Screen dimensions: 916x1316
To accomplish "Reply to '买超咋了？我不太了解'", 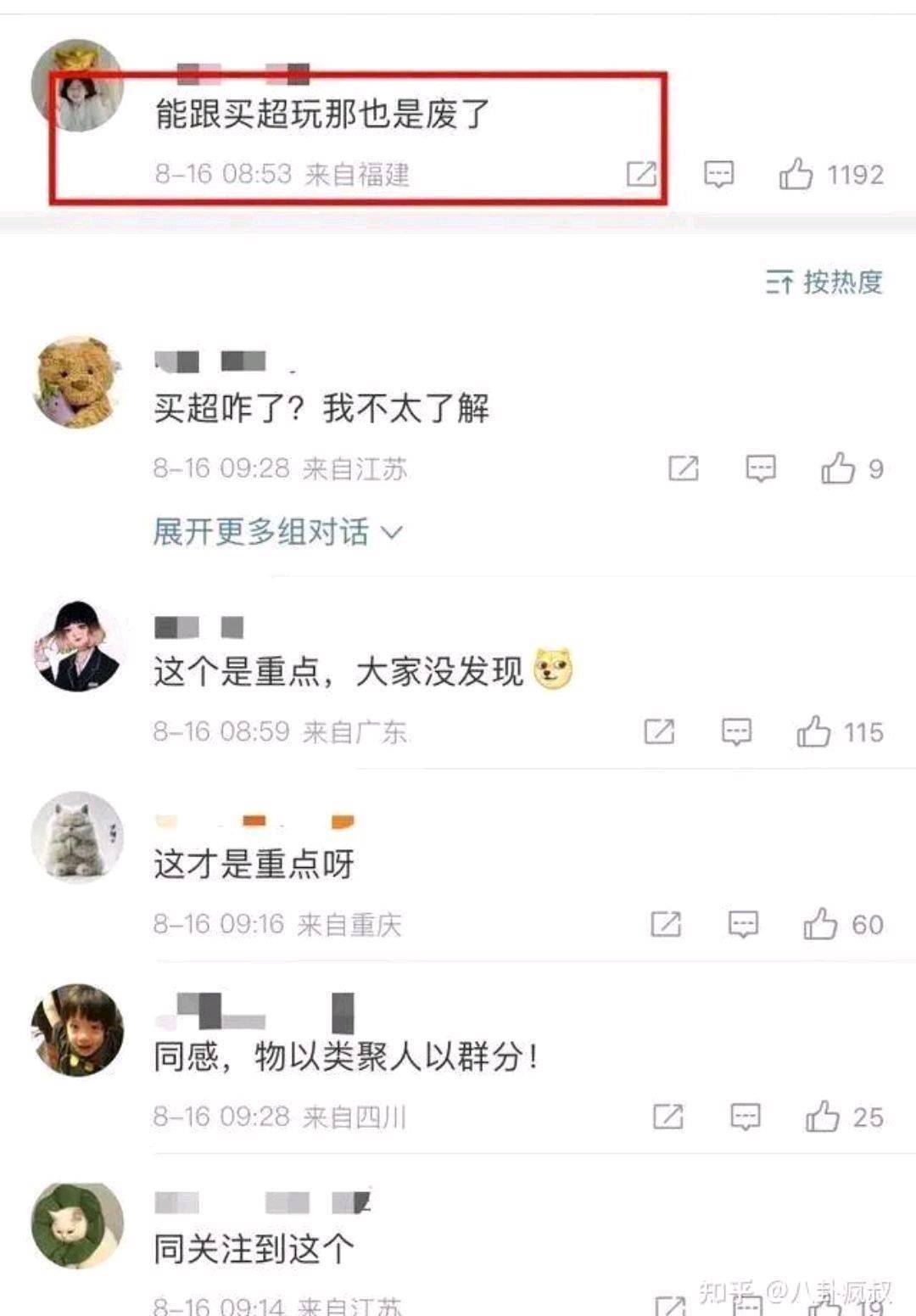I will pos(760,468).
